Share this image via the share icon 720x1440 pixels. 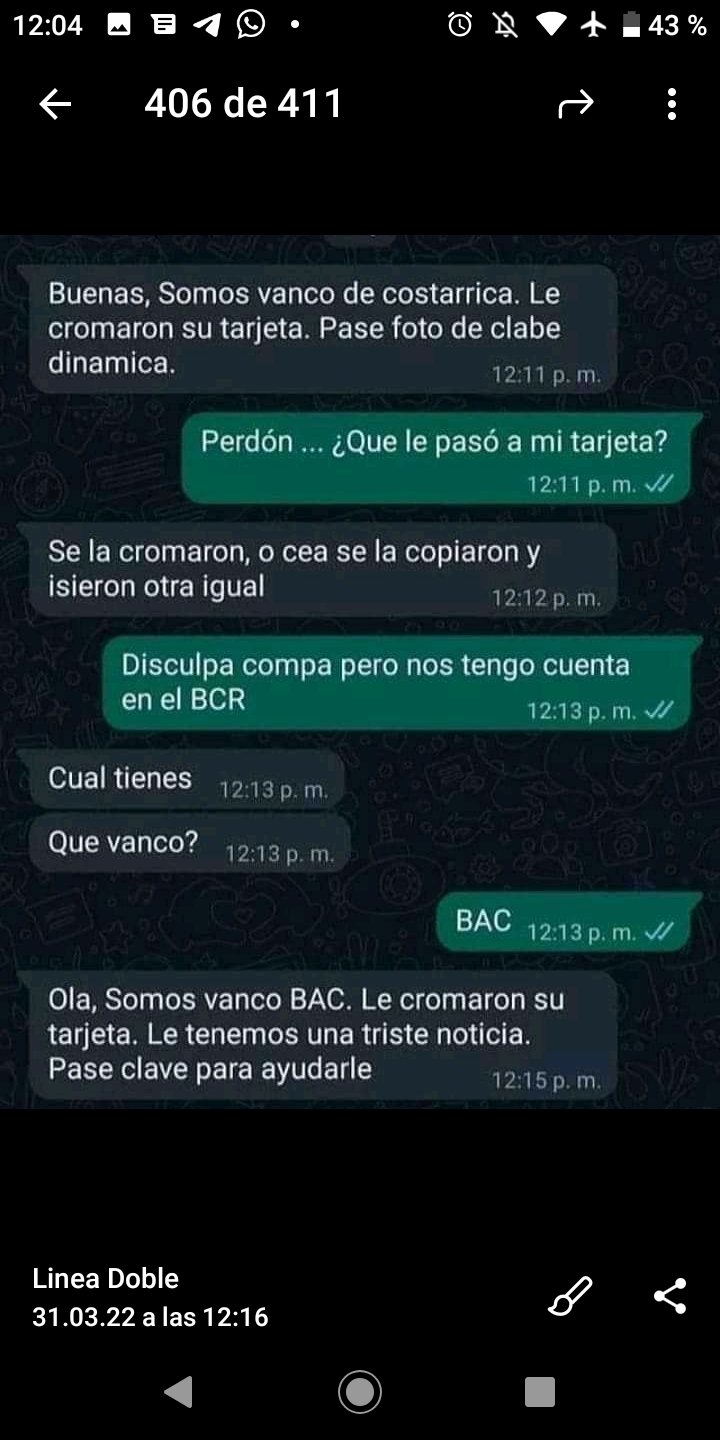(669, 1297)
